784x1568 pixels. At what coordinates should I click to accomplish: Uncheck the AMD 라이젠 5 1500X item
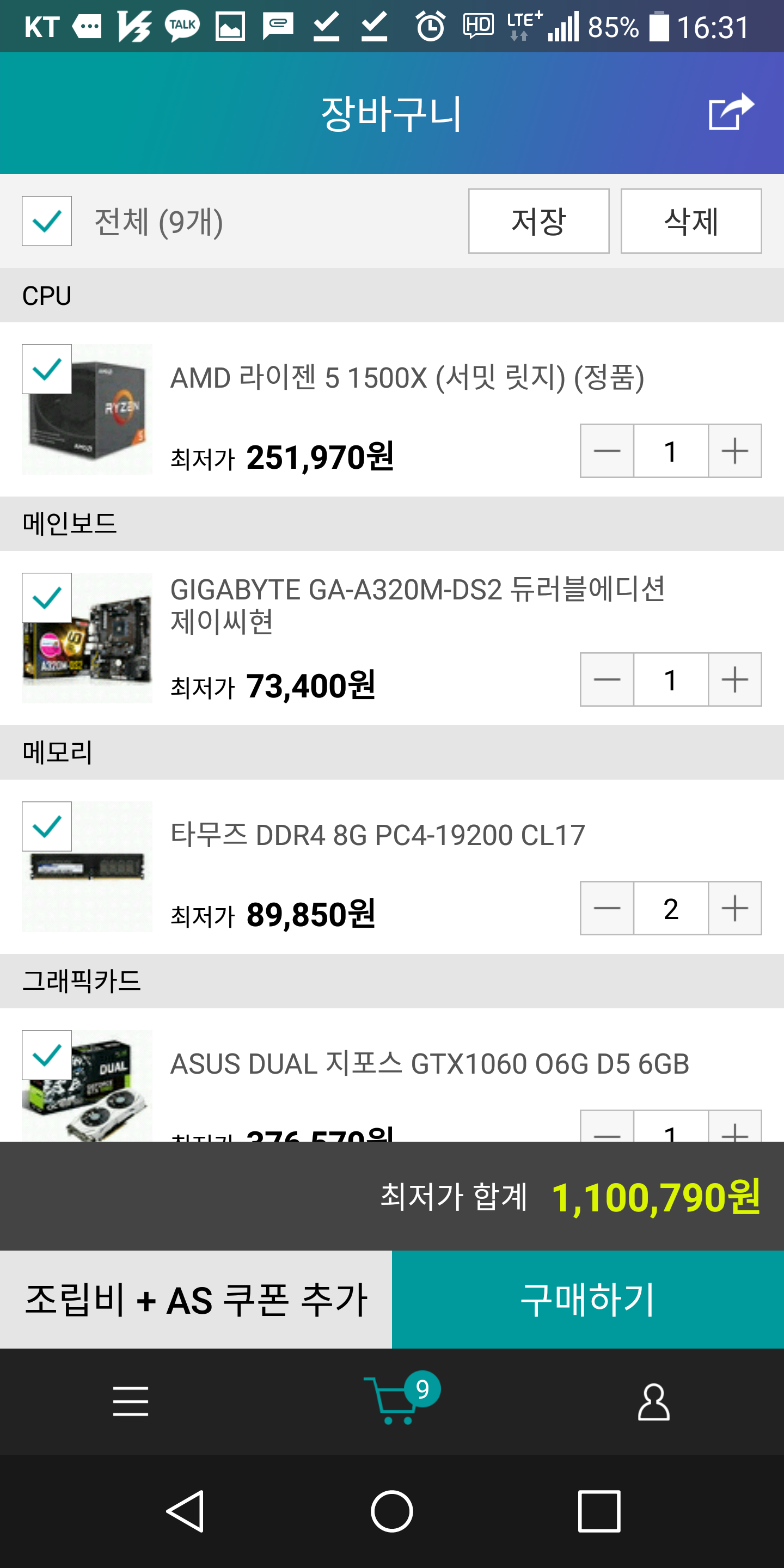[47, 370]
